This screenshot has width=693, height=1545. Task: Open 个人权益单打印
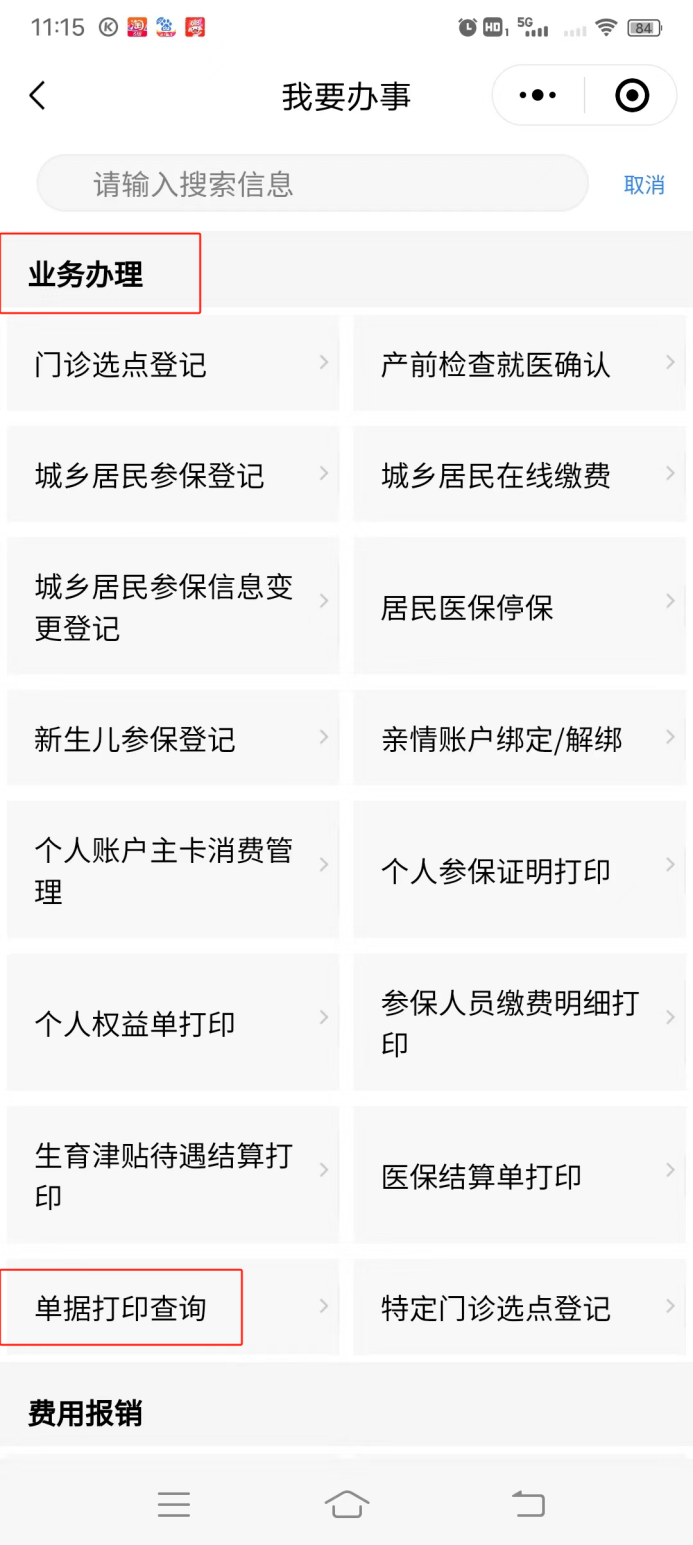(173, 1023)
